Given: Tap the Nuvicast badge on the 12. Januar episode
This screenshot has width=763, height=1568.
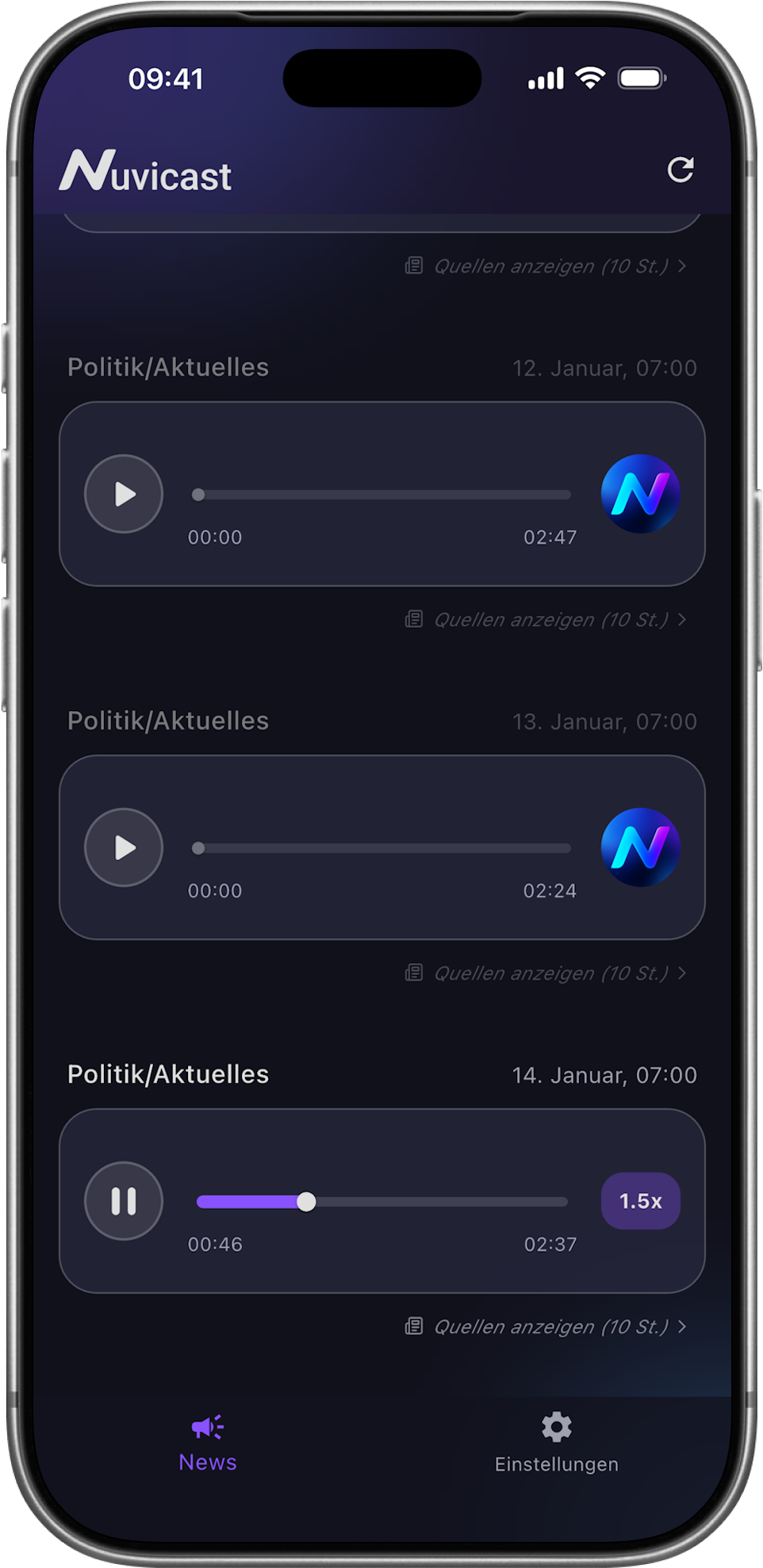Looking at the screenshot, I should pos(641,493).
